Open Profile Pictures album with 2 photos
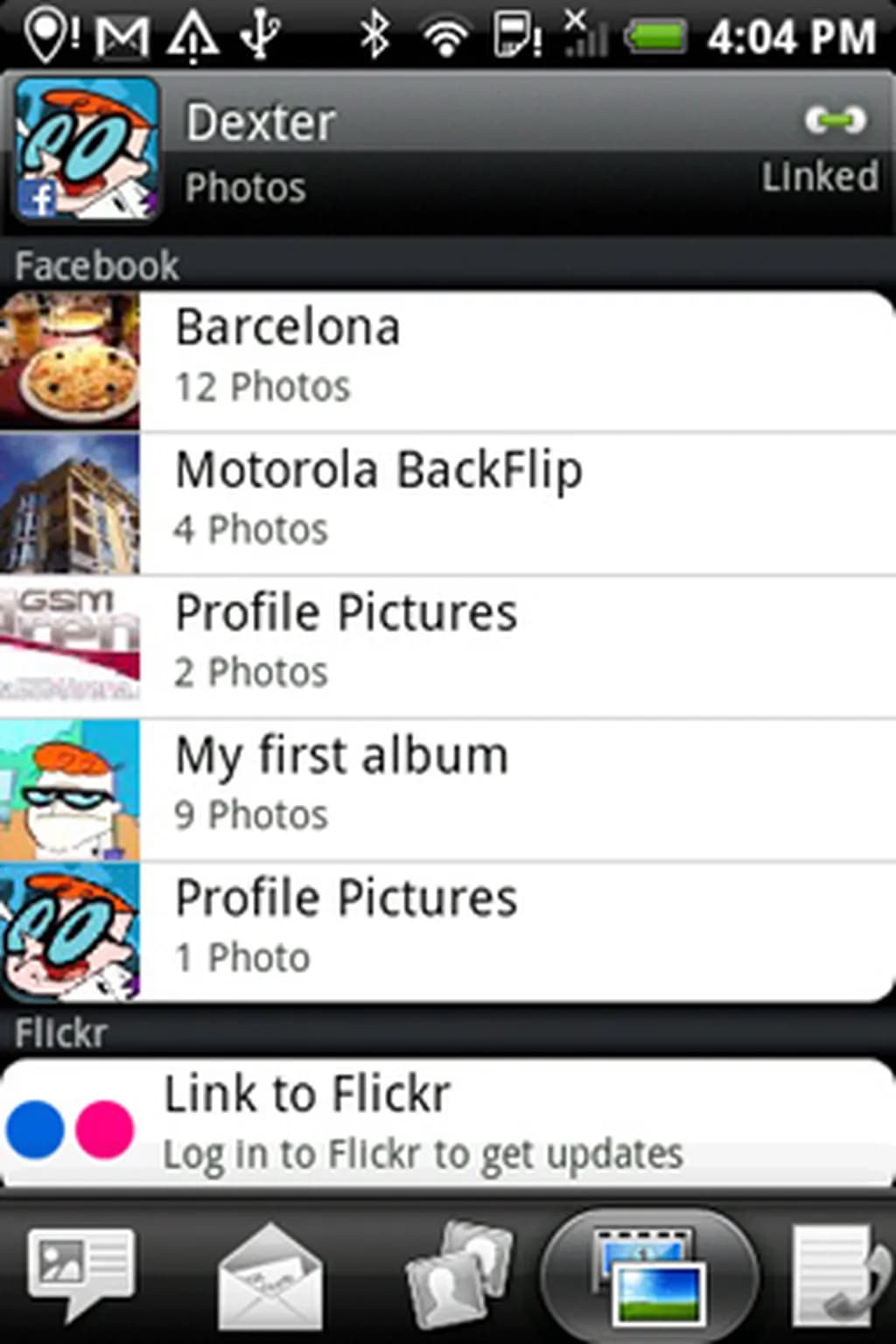Screen dimensions: 896x1344 pos(446,647)
